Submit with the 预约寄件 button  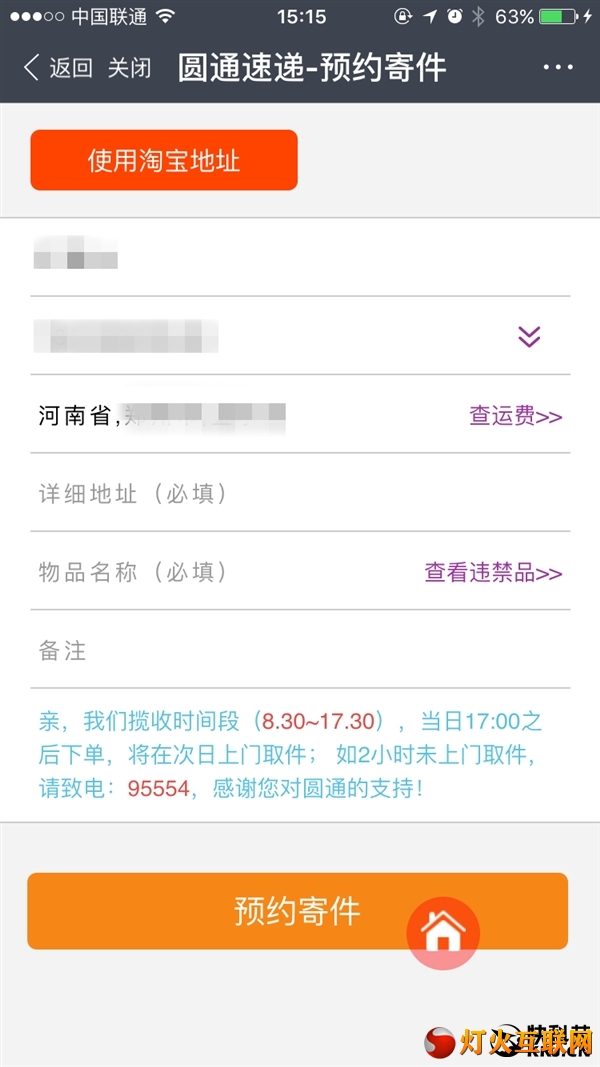297,910
